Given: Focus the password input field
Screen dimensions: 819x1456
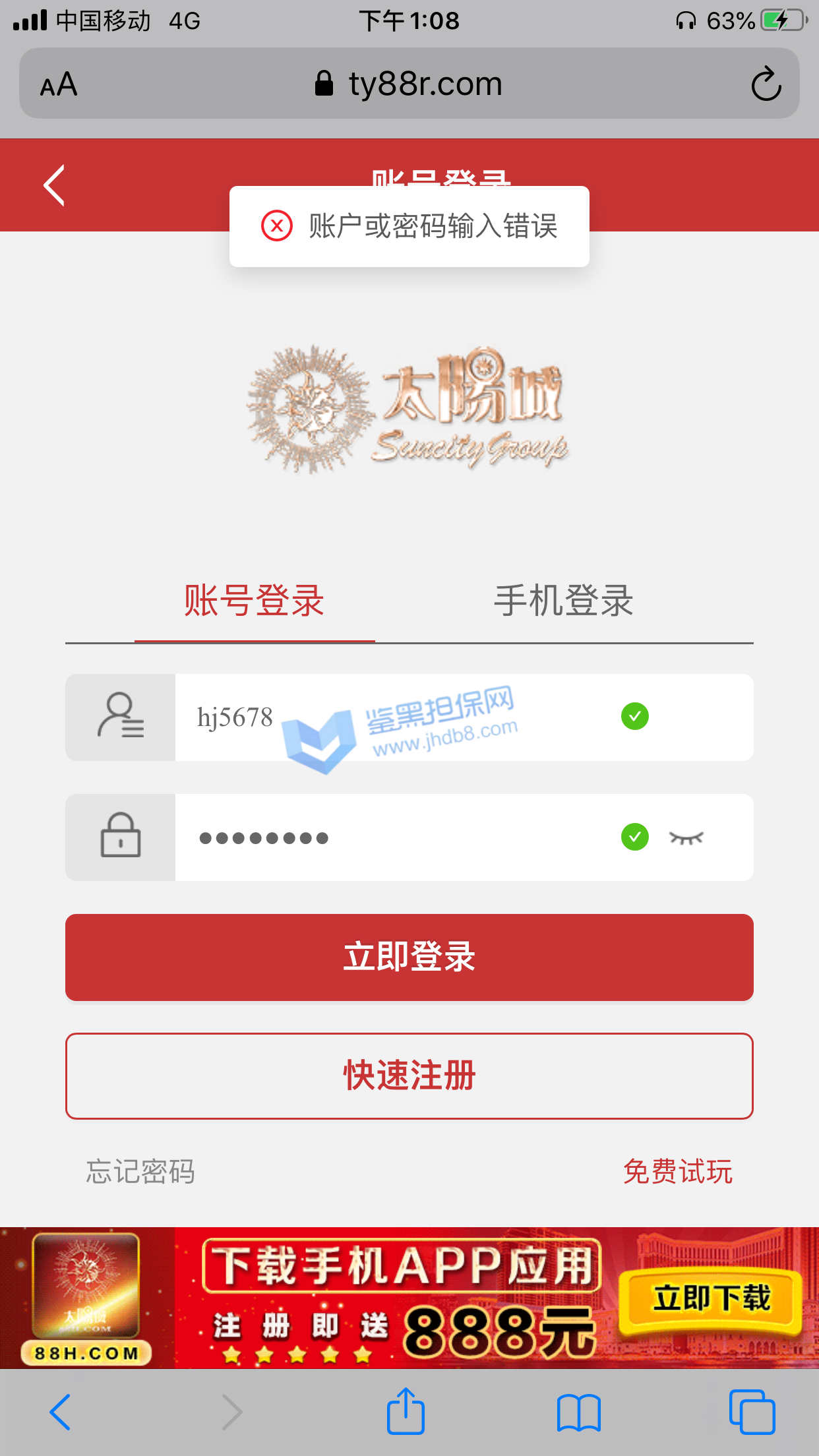Looking at the screenshot, I should point(396,837).
